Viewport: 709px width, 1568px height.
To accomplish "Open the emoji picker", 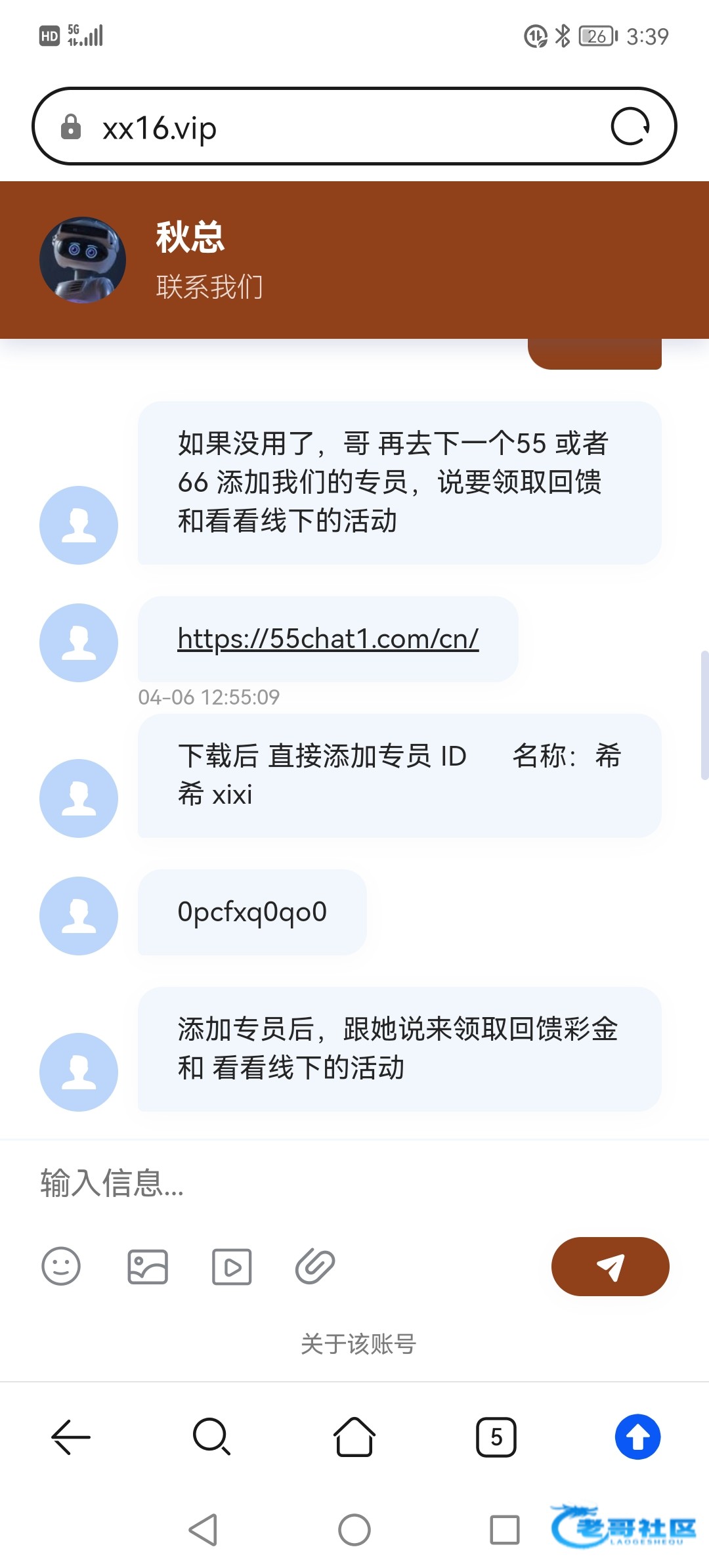I will (61, 1266).
